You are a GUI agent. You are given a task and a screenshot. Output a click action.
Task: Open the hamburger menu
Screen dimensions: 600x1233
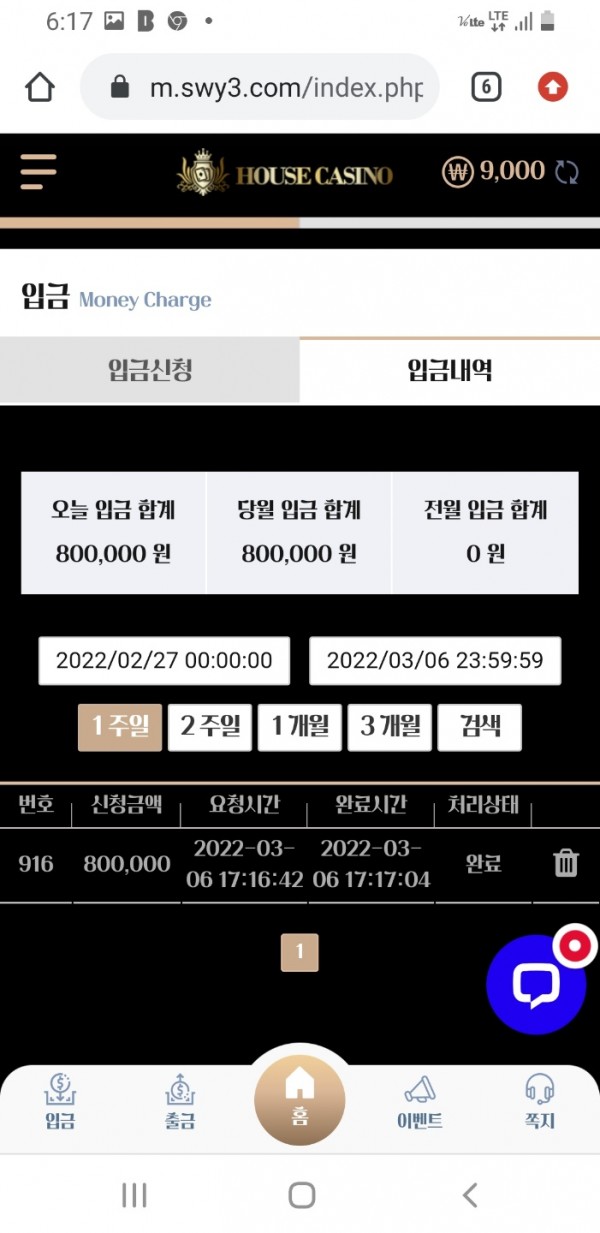pos(38,172)
